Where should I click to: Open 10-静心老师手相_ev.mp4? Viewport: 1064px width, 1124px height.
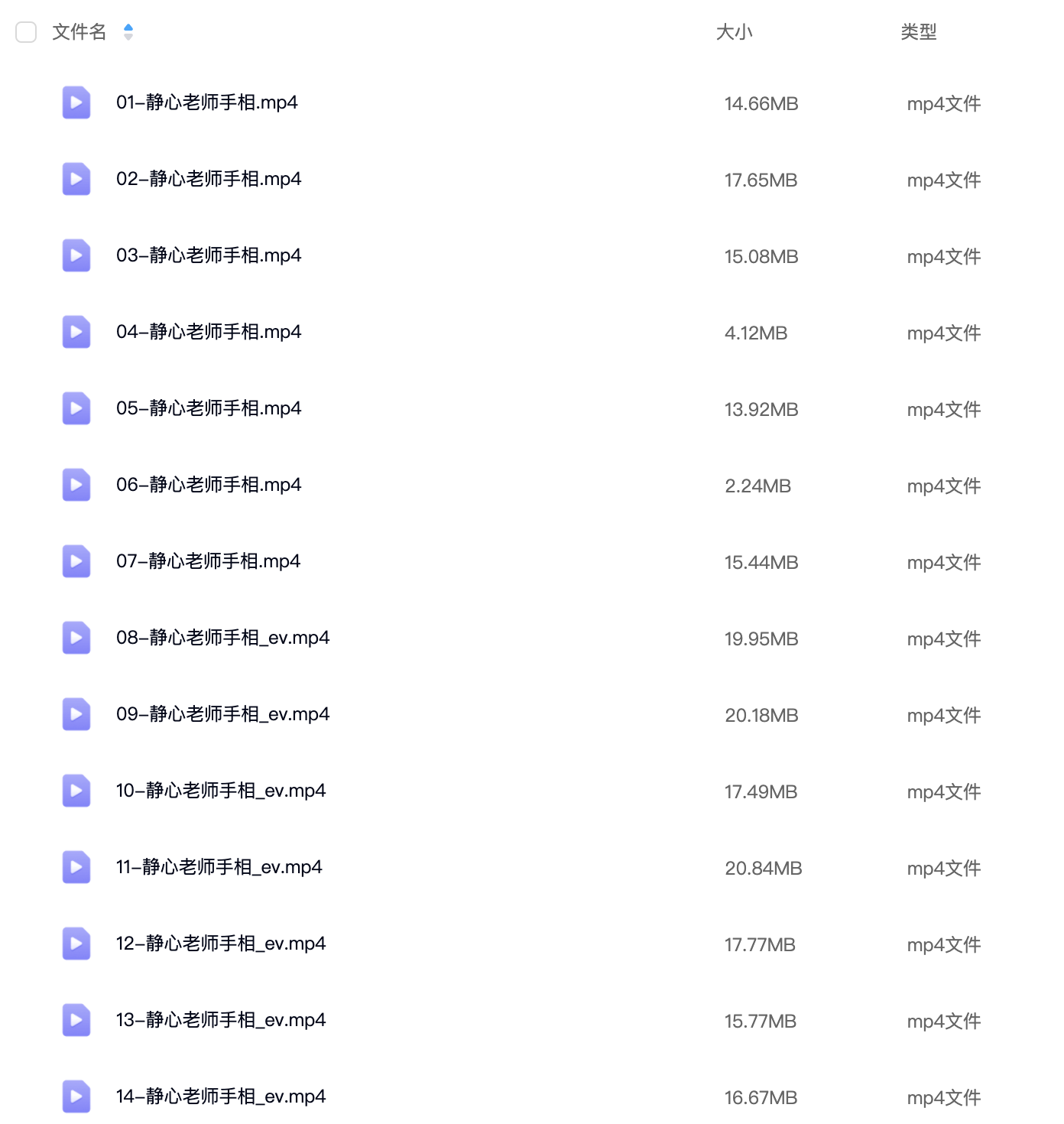pyautogui.click(x=220, y=791)
